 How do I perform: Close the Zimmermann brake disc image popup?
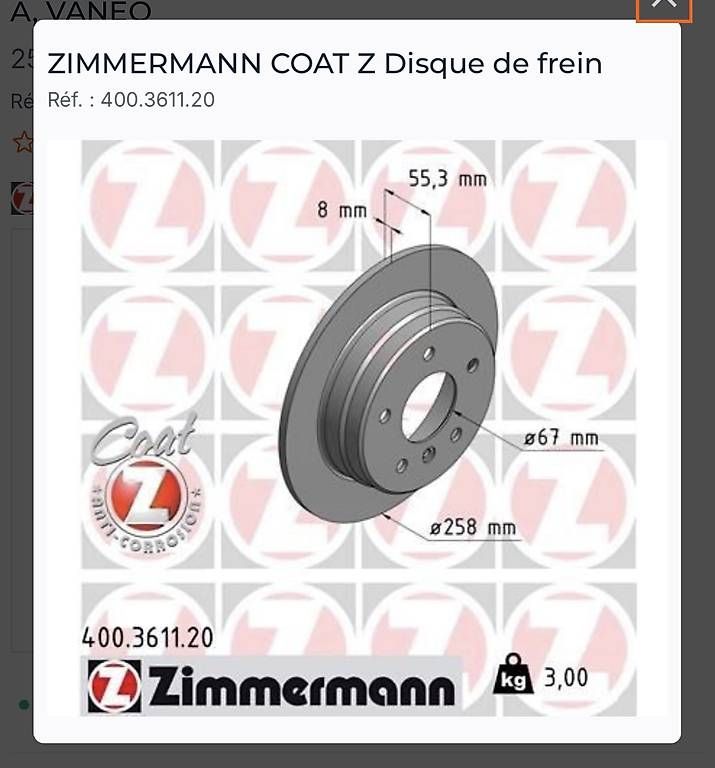pyautogui.click(x=664, y=4)
